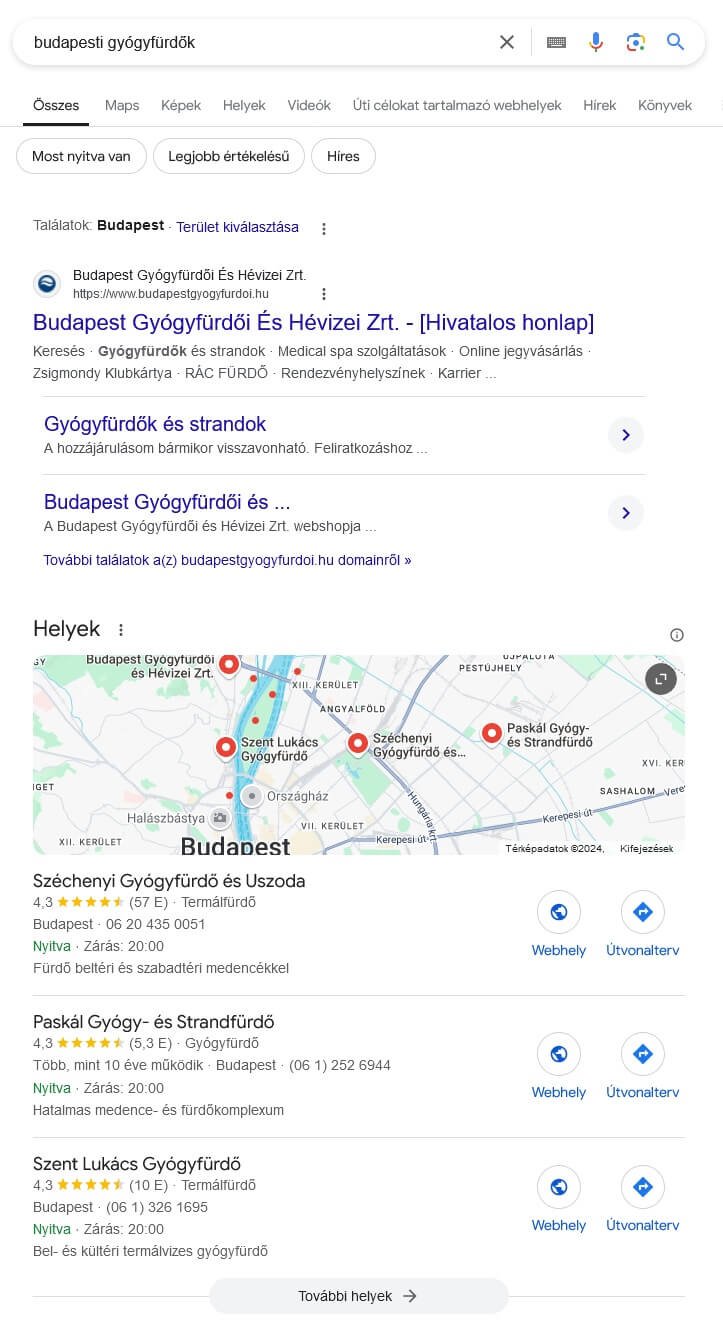This screenshot has height=1329, width=723.
Task: Open the Maps tab
Action: tap(122, 105)
